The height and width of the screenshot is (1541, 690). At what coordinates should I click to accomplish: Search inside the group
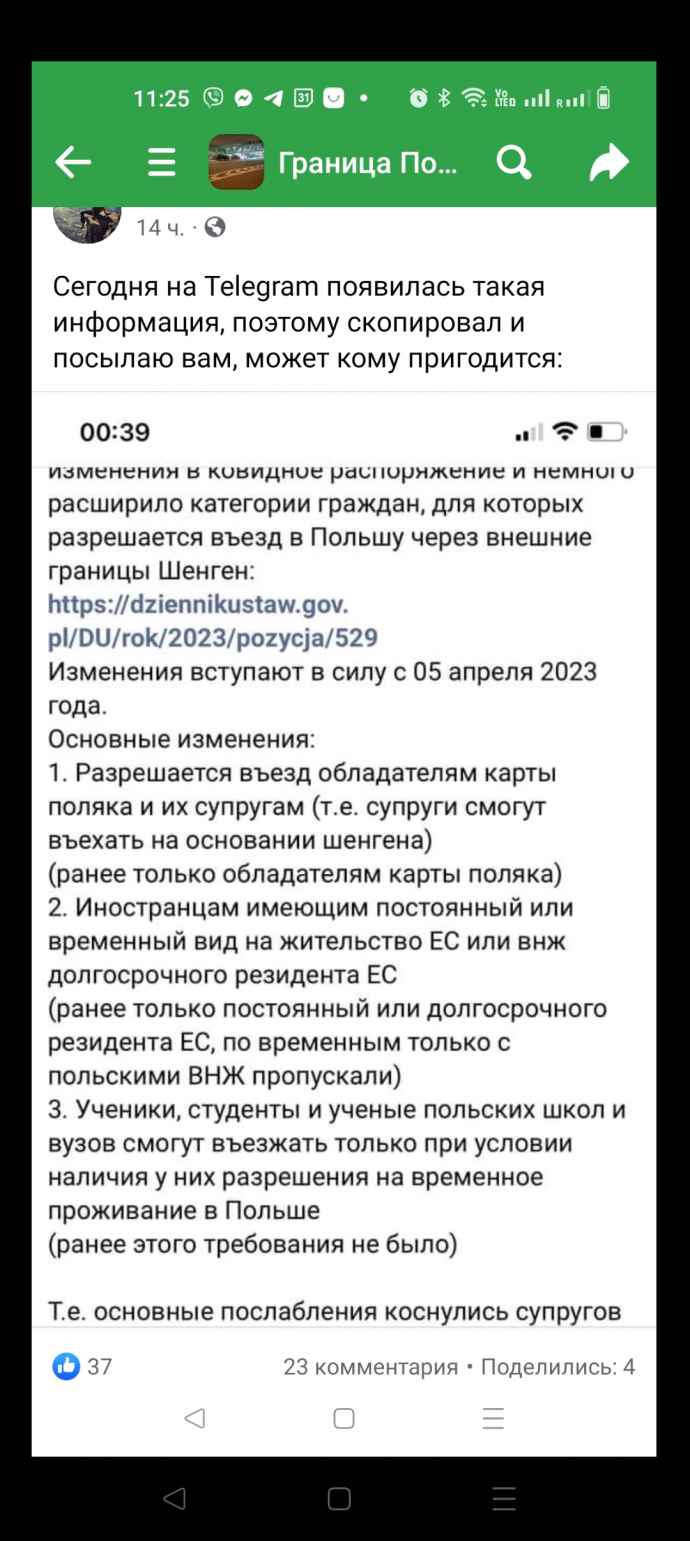pyautogui.click(x=514, y=161)
